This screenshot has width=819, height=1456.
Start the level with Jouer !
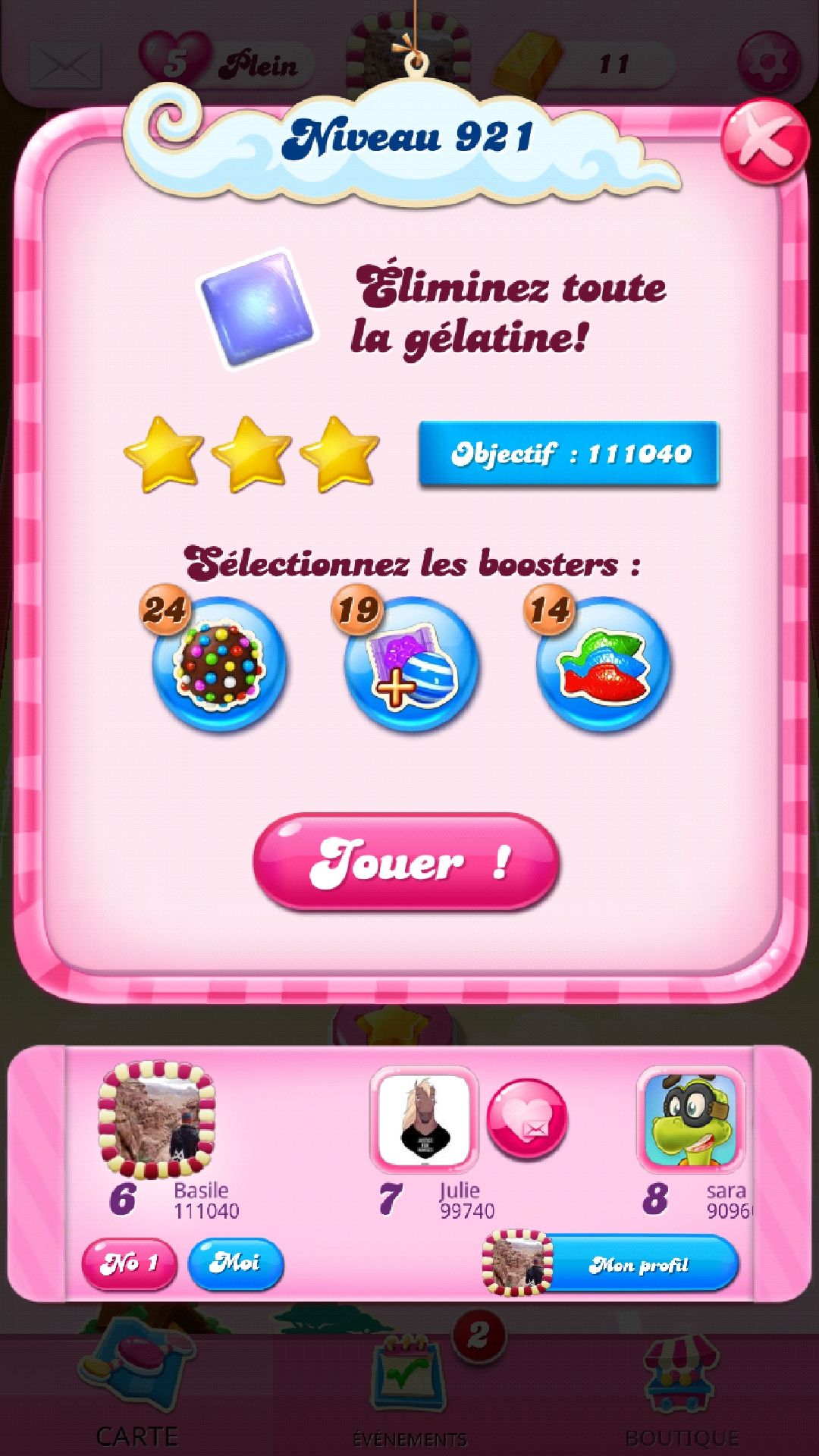[406, 861]
